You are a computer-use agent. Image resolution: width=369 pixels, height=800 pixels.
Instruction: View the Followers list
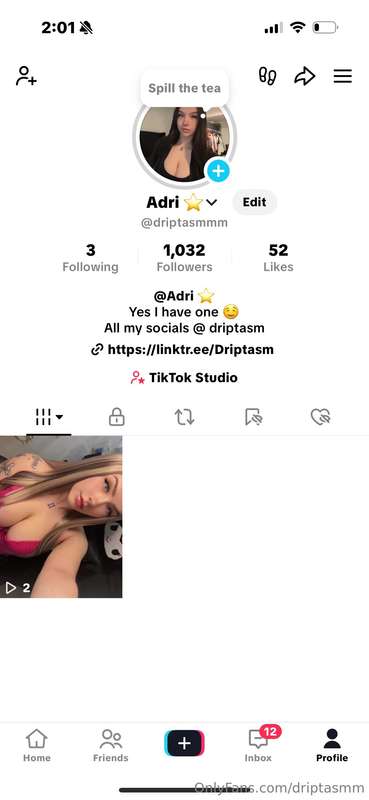(x=184, y=258)
